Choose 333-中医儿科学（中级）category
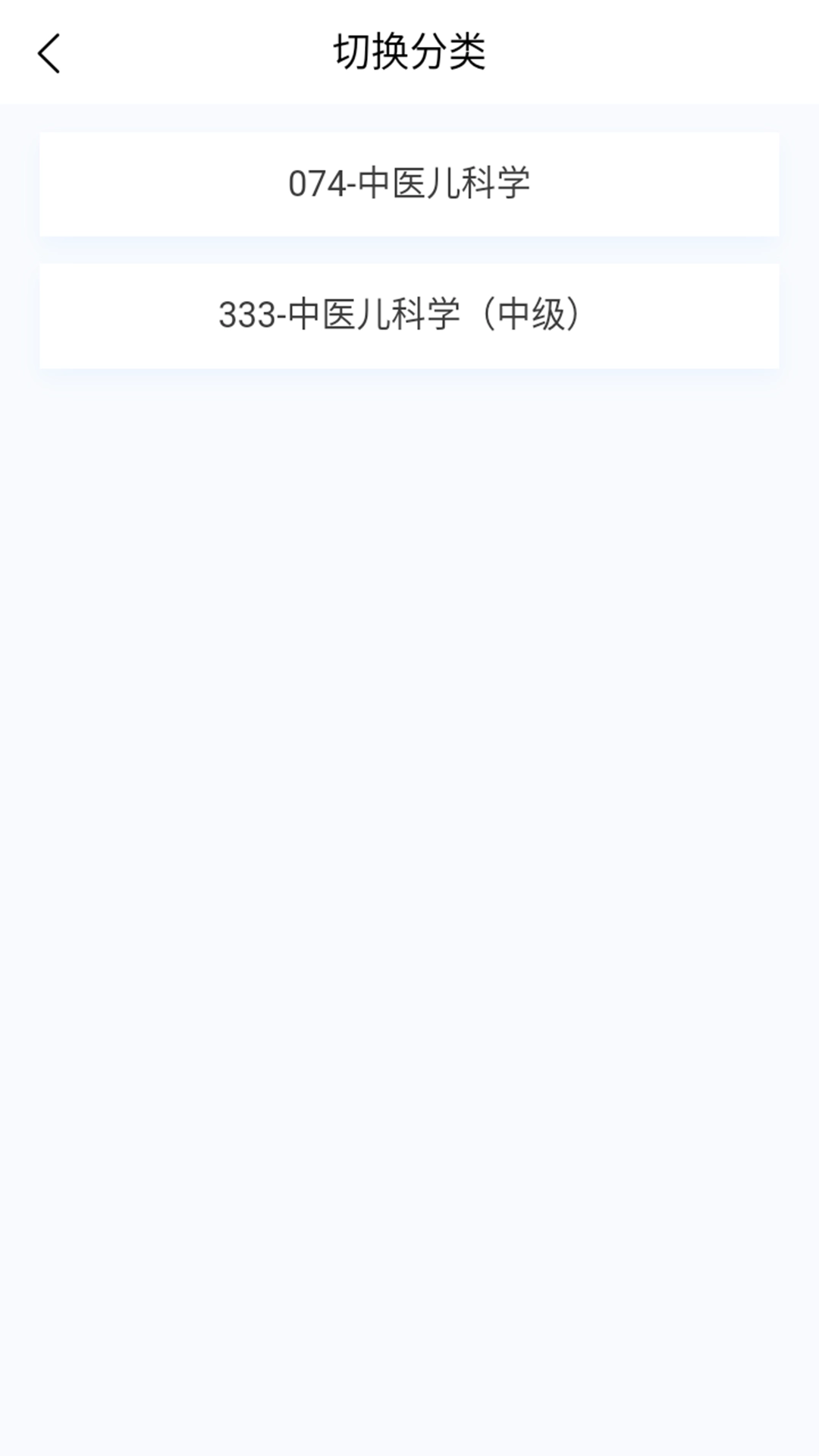819x1456 pixels. click(409, 315)
